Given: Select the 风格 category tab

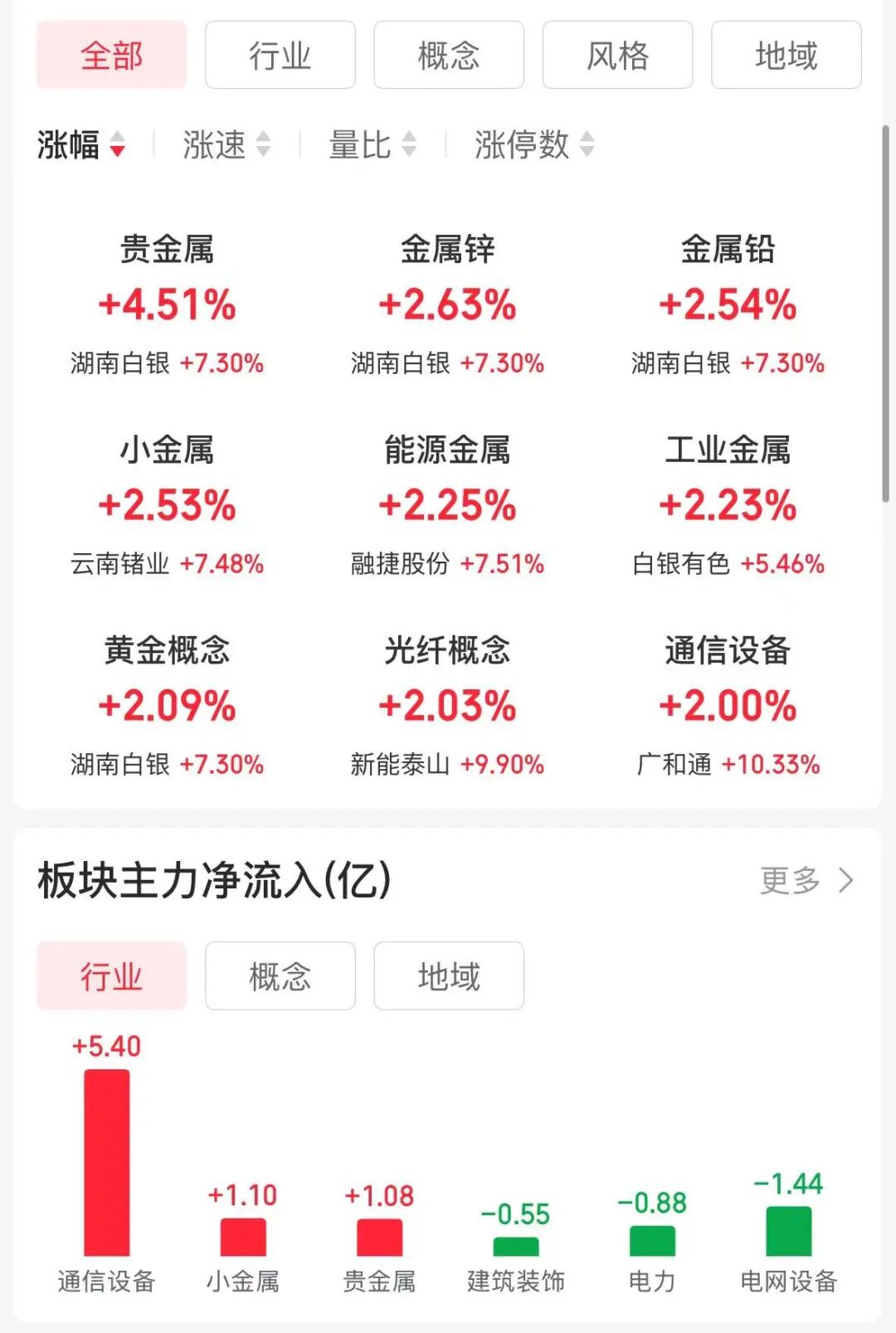Looking at the screenshot, I should (x=617, y=56).
